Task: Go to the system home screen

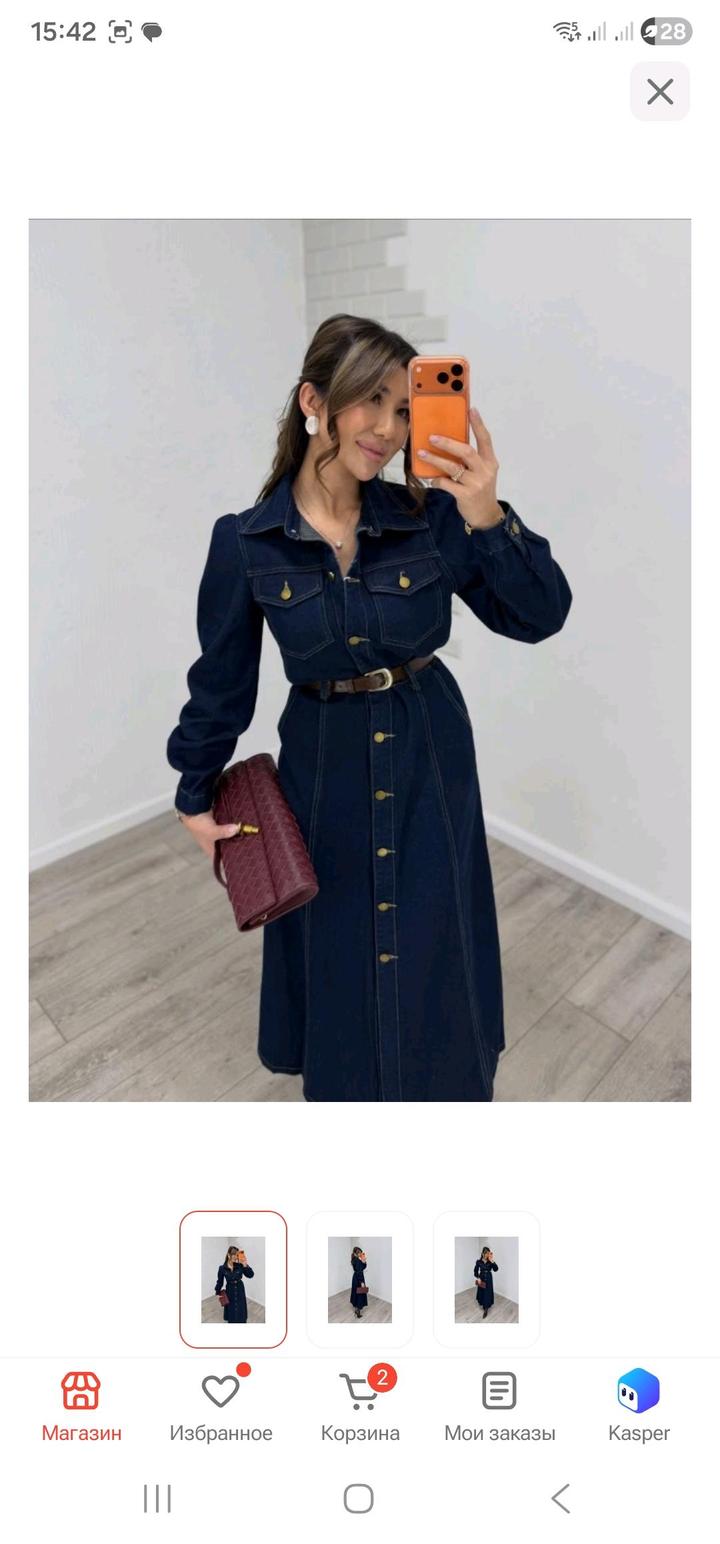Action: [x=359, y=1498]
